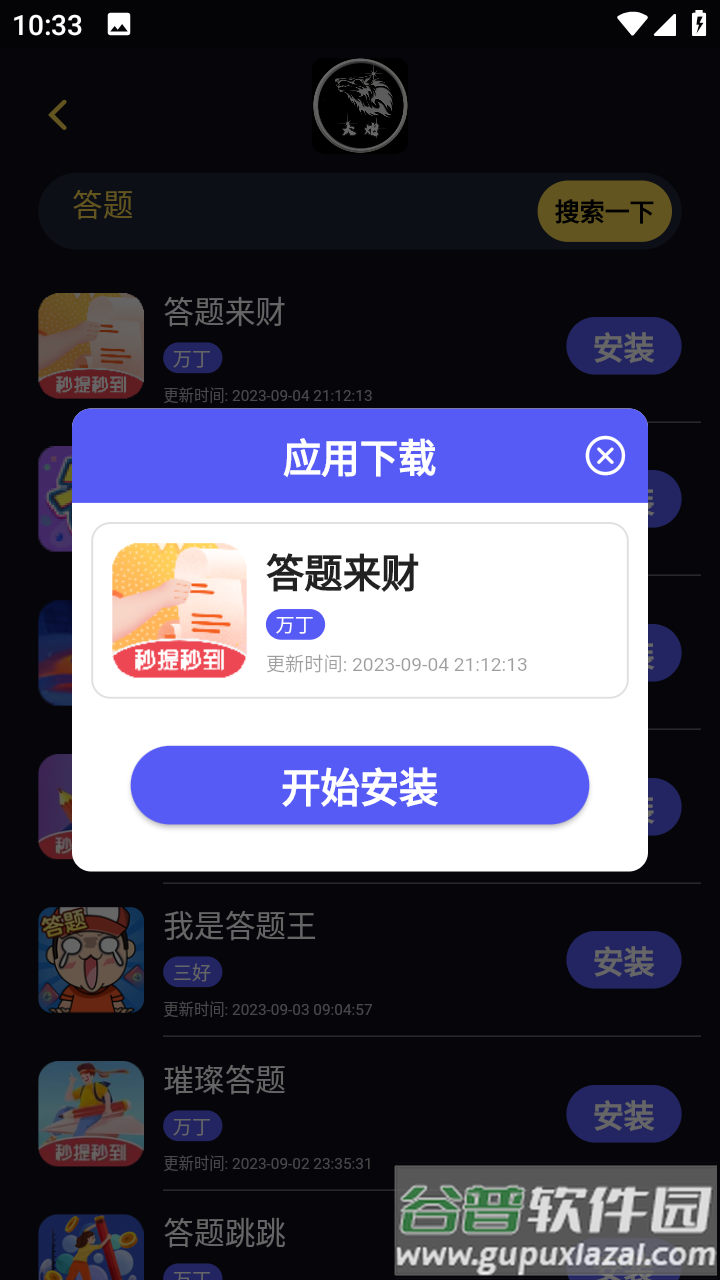The height and width of the screenshot is (1280, 720).
Task: Tap the 璀璨答题 app icon
Action: 90,1113
